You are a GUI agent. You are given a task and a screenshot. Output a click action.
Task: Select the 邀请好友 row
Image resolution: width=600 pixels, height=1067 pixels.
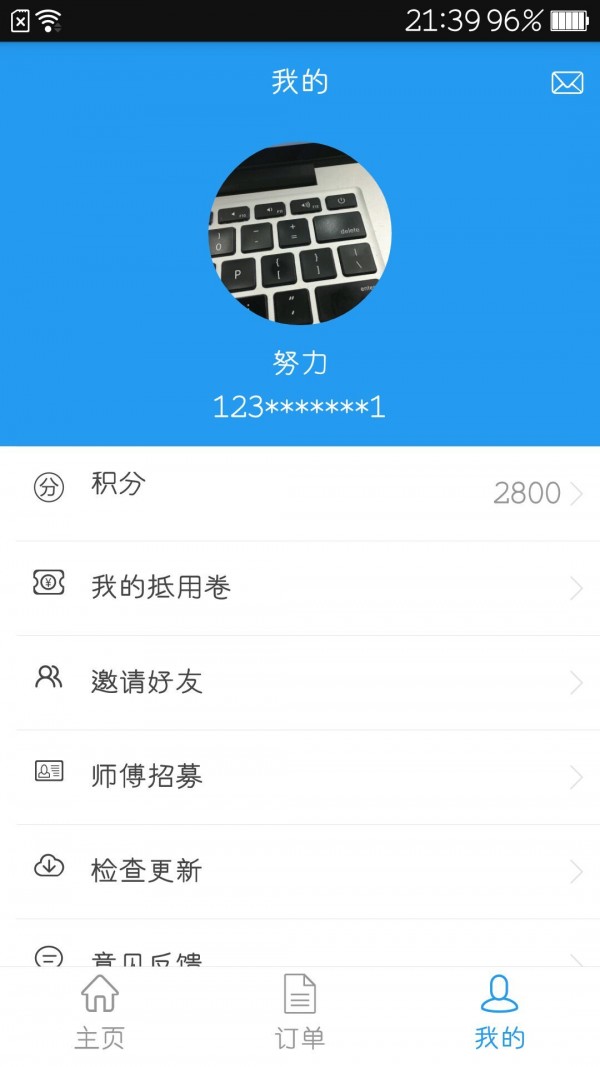coord(300,682)
